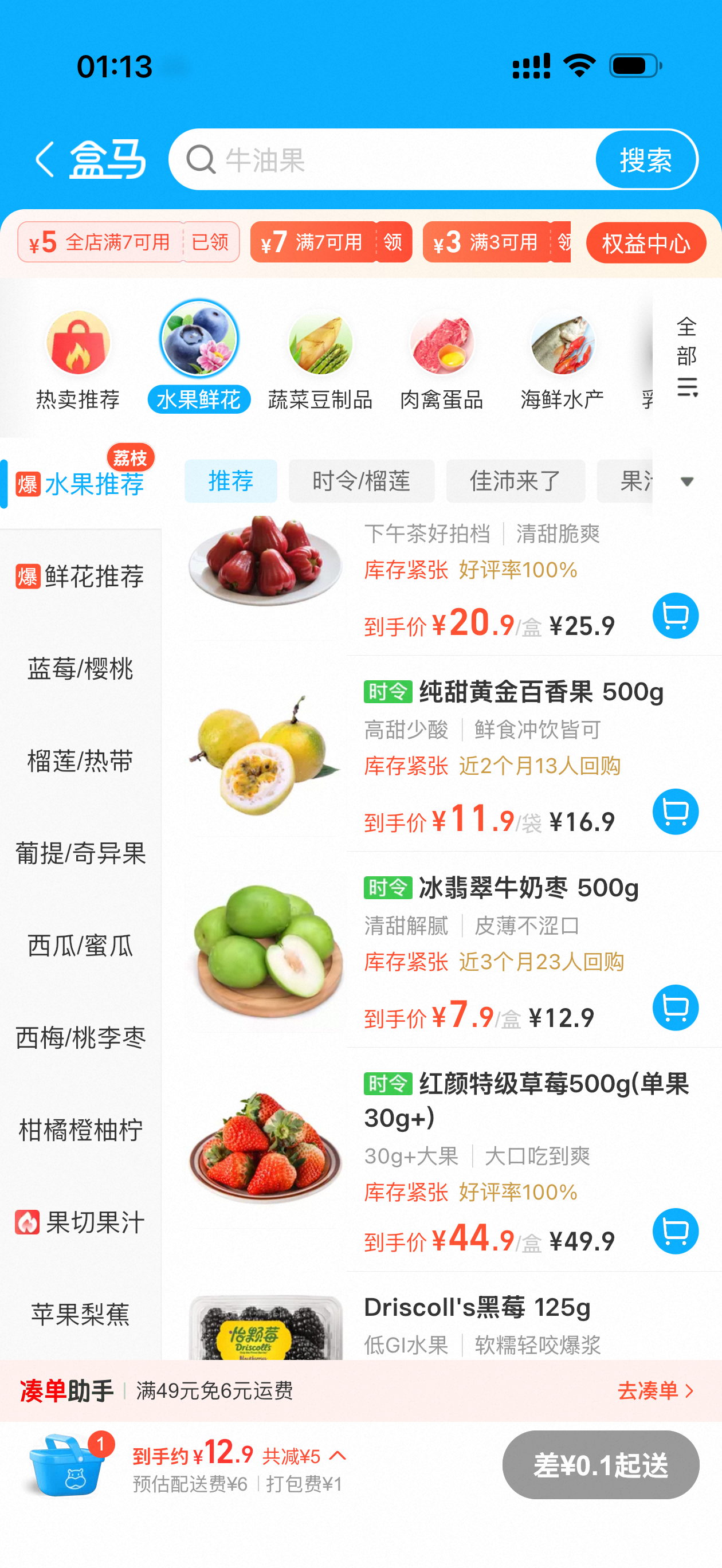Add 冰翡翠牛奶枣 500g to cart
Screen dimensions: 722x1568
click(x=675, y=1008)
